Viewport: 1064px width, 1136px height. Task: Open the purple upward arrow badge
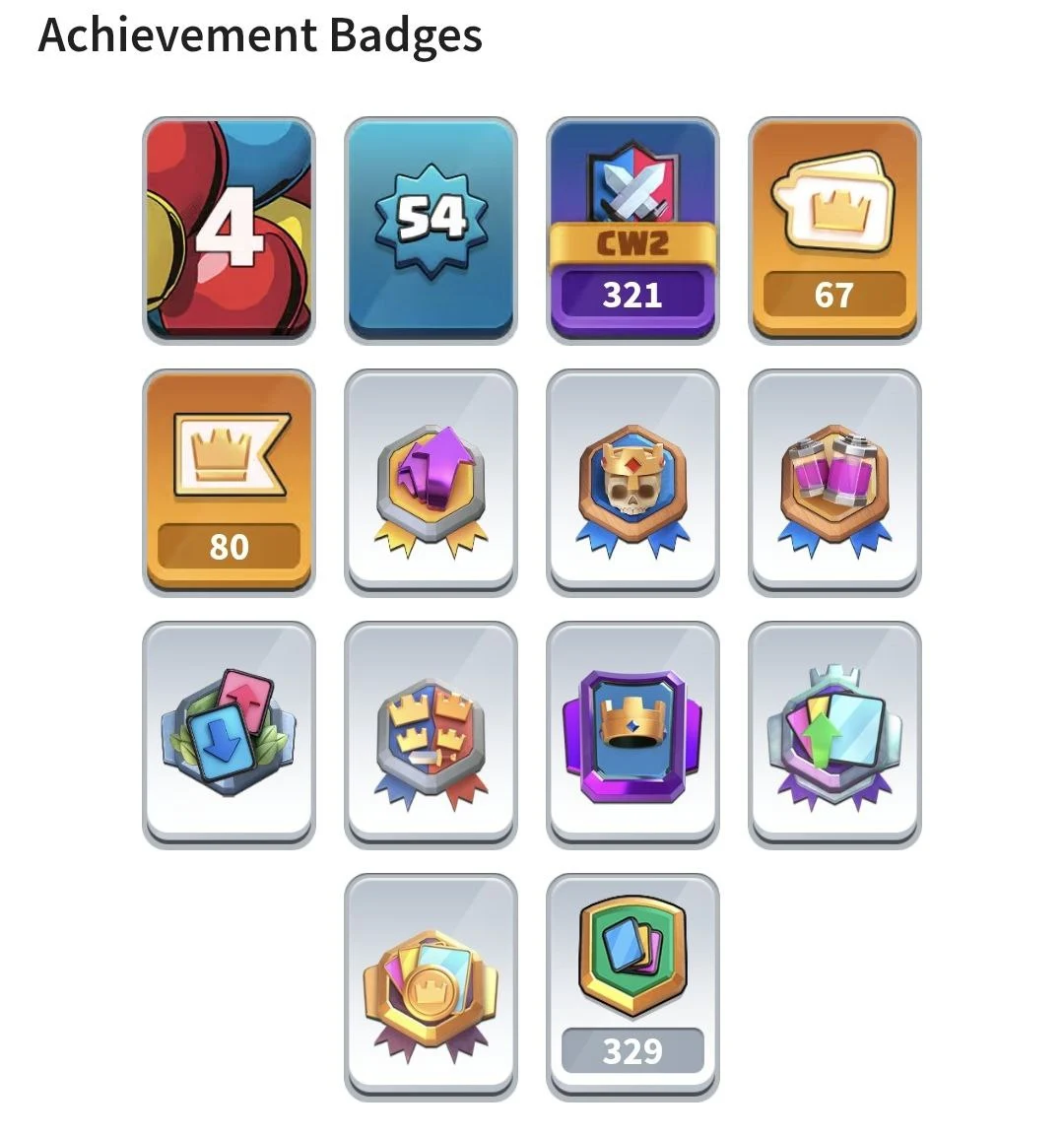point(431,483)
